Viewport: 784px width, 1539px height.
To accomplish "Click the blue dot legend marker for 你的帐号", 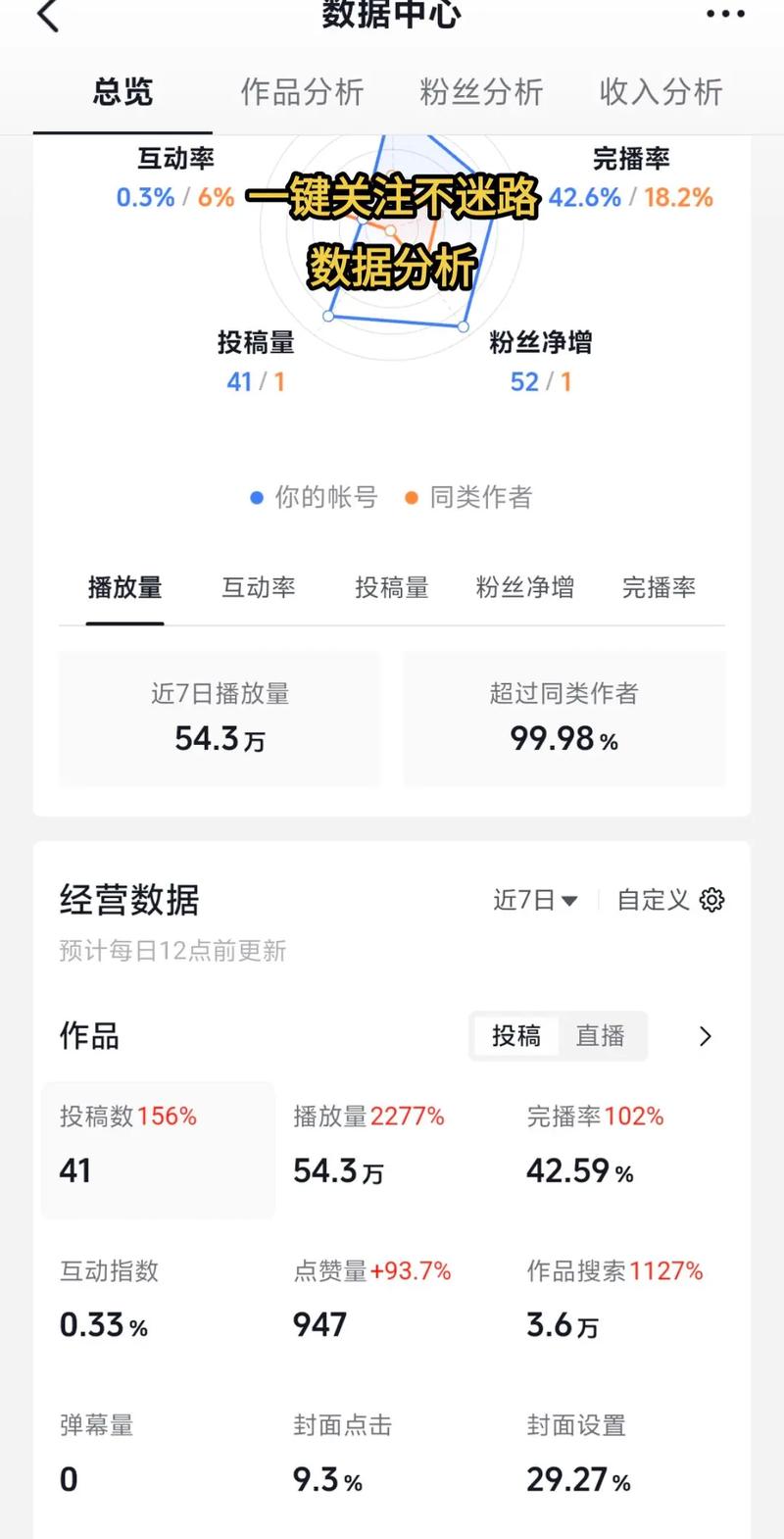I will click(x=257, y=497).
